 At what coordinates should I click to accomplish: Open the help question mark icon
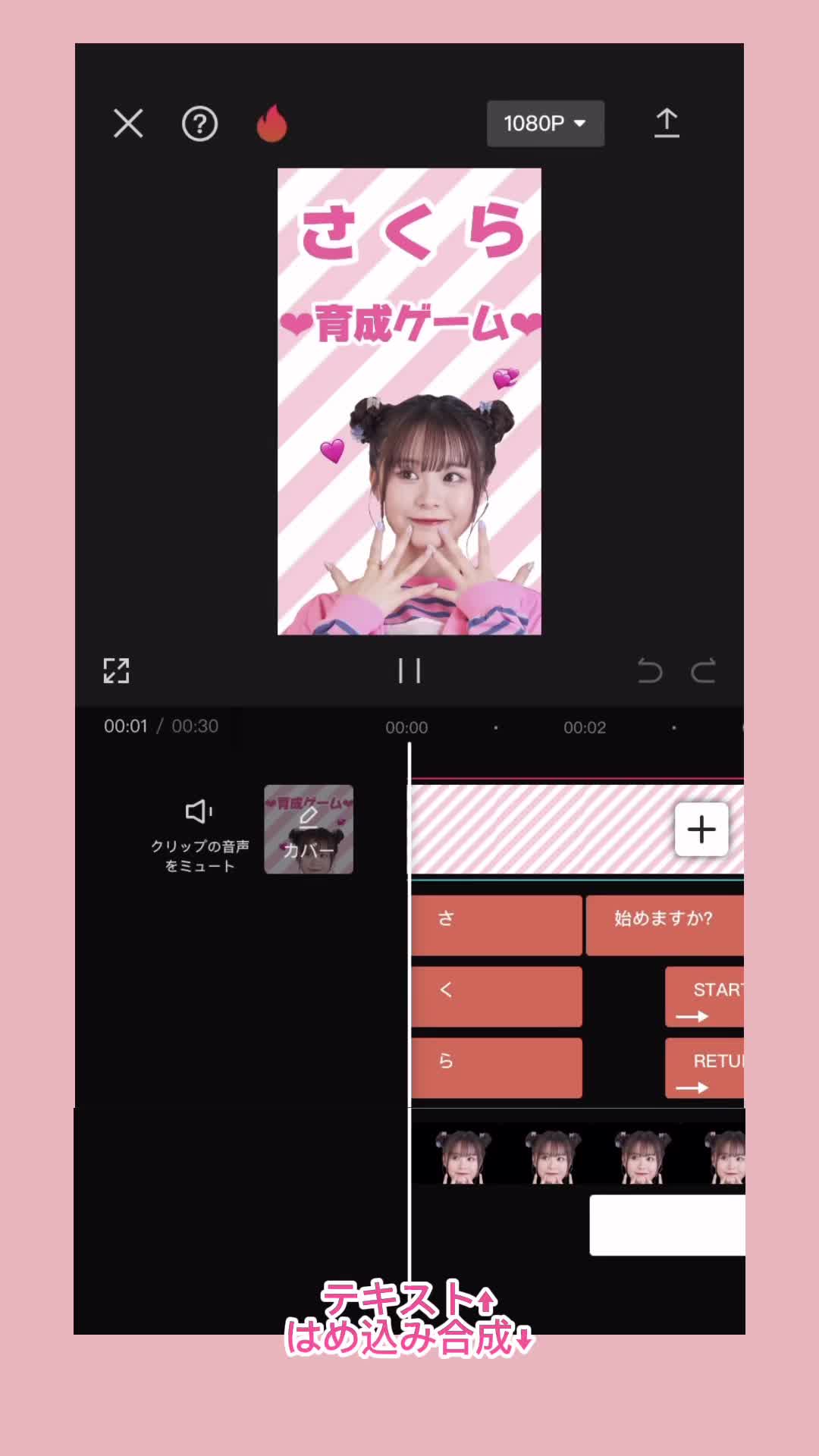click(x=199, y=124)
